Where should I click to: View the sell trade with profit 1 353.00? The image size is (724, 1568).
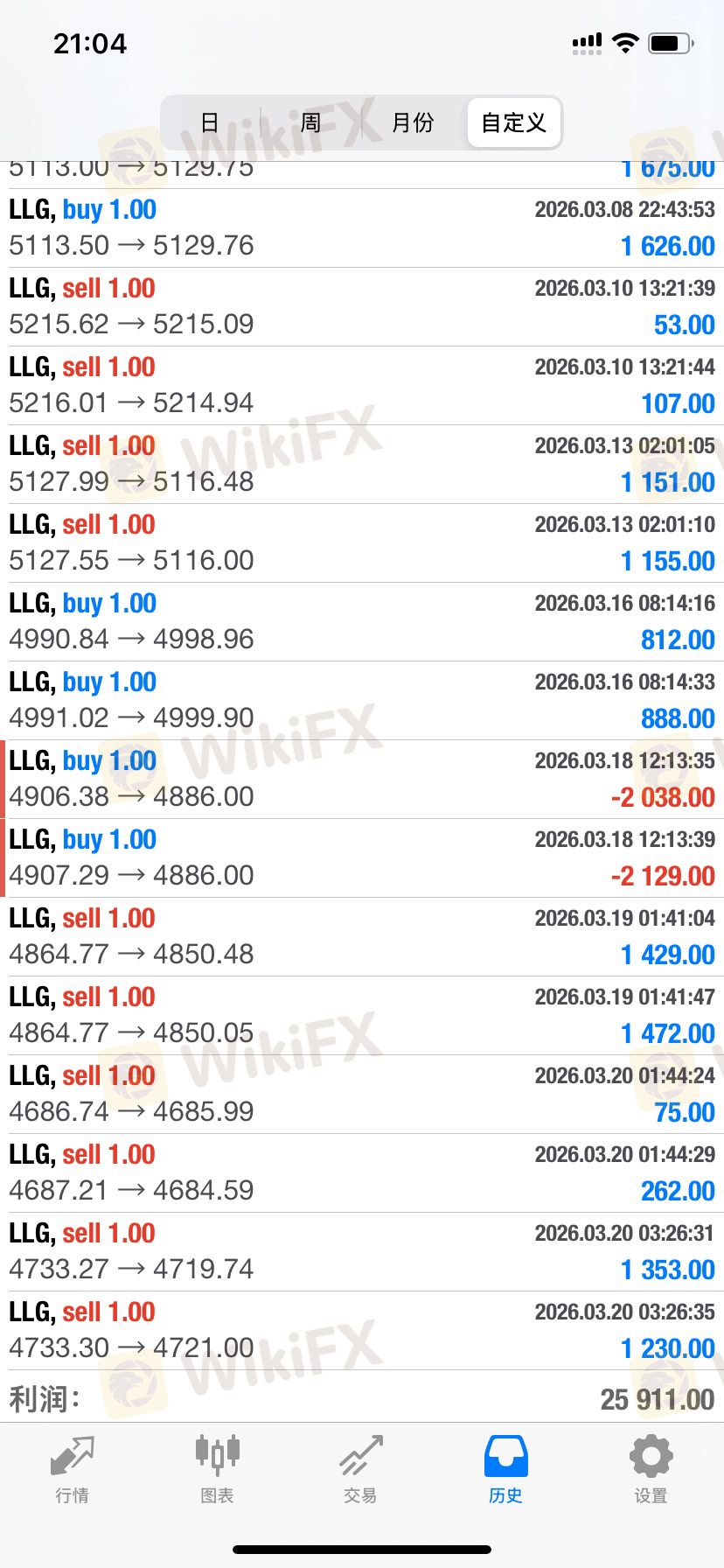point(362,1252)
